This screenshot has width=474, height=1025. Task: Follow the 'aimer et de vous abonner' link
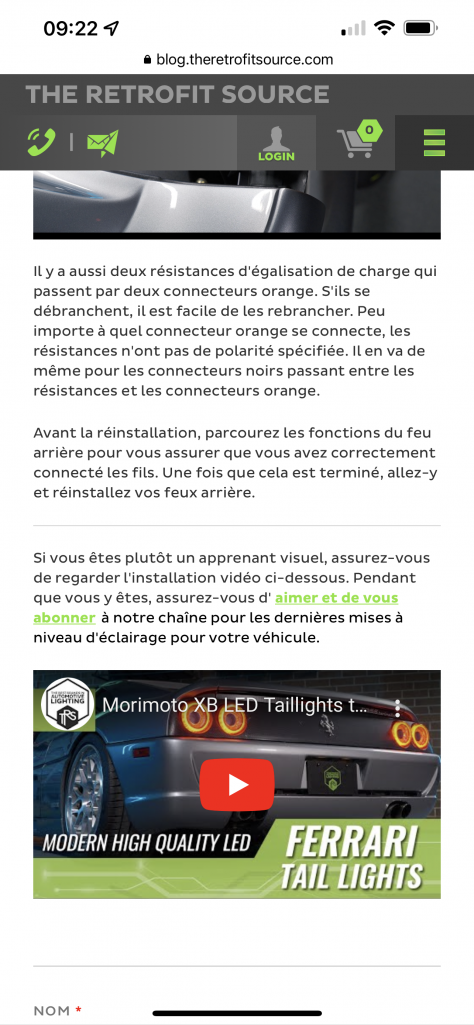(216, 608)
